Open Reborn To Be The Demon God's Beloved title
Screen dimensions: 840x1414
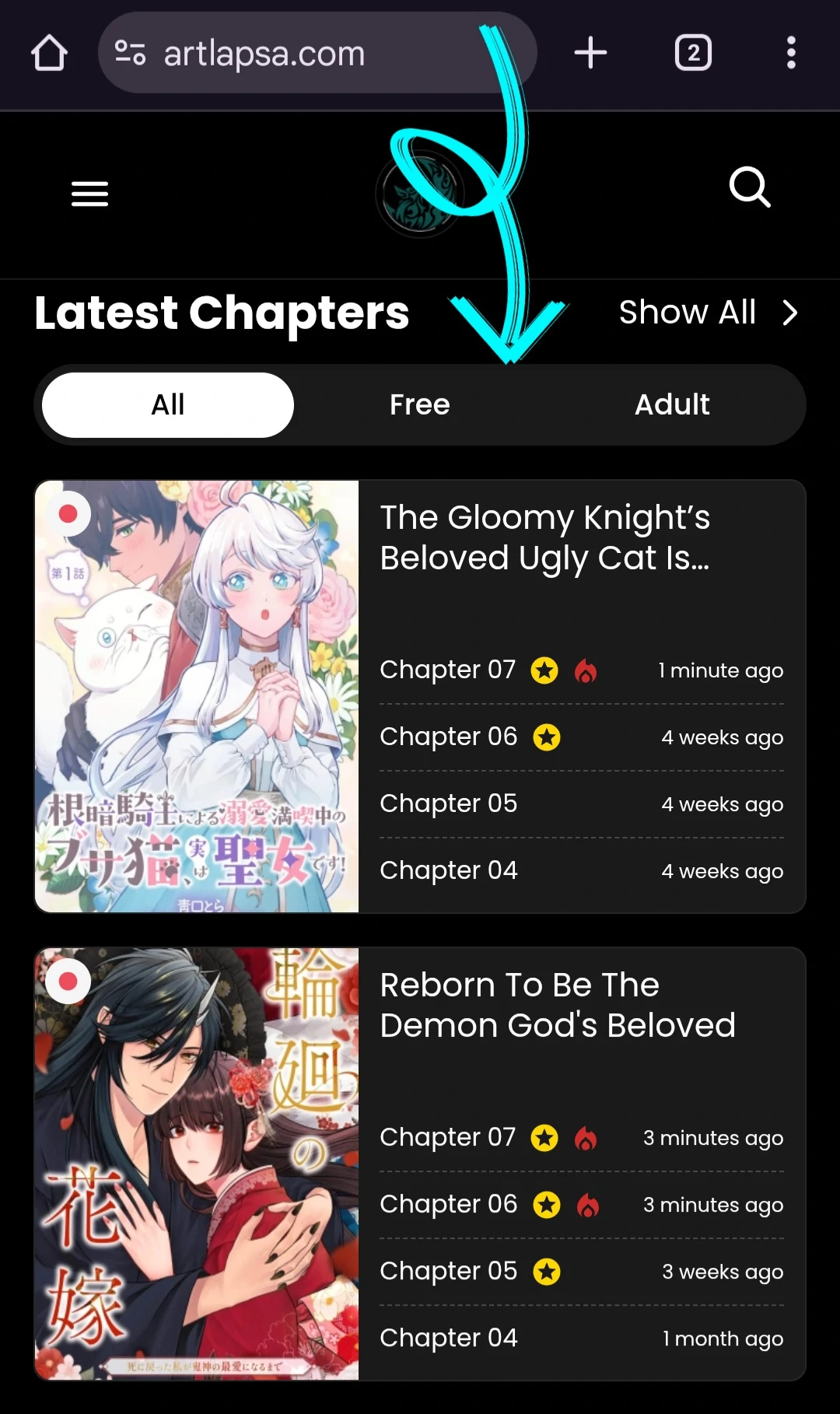[x=557, y=1005]
